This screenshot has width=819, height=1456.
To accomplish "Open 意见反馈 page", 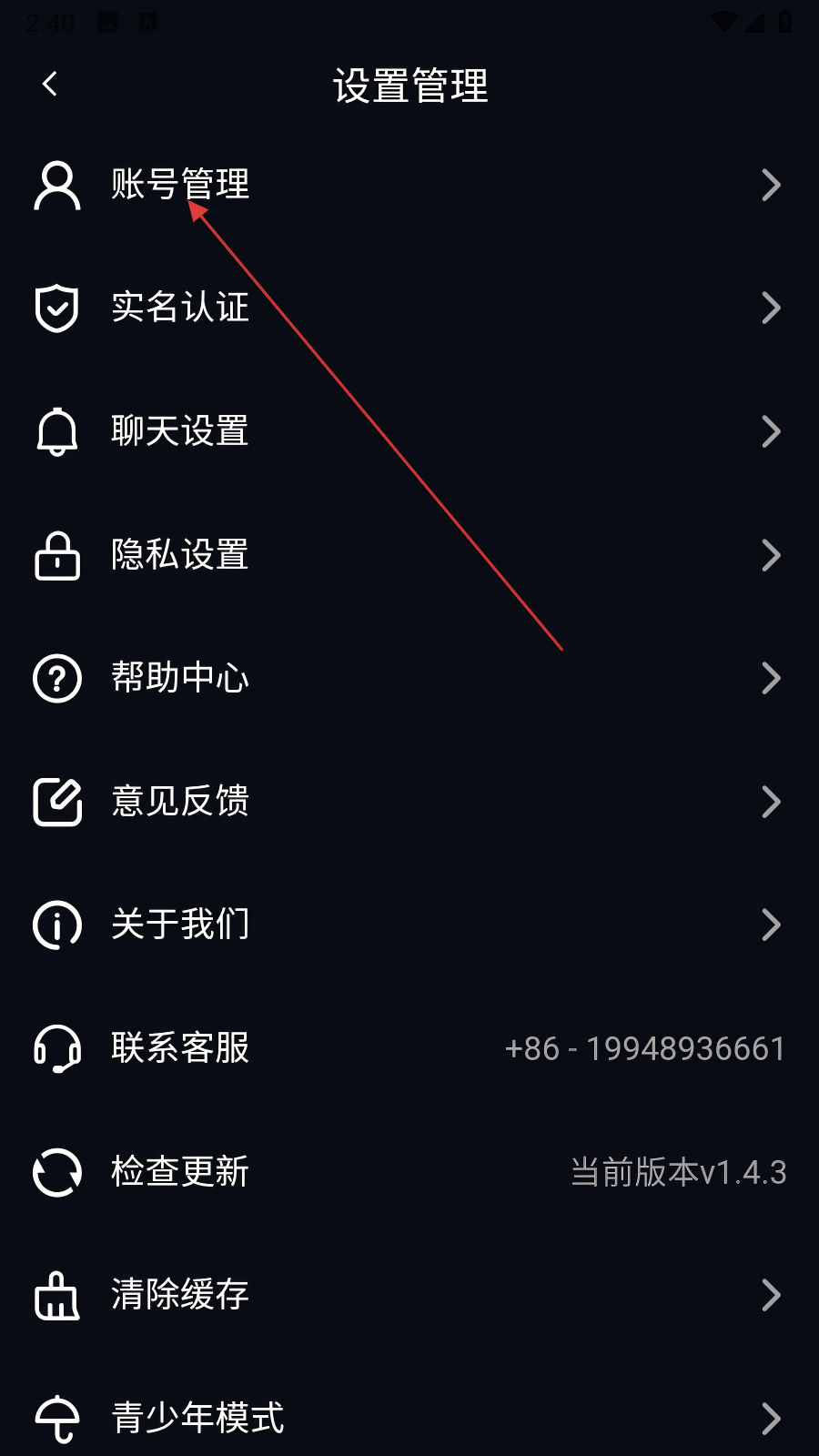I will [x=409, y=802].
